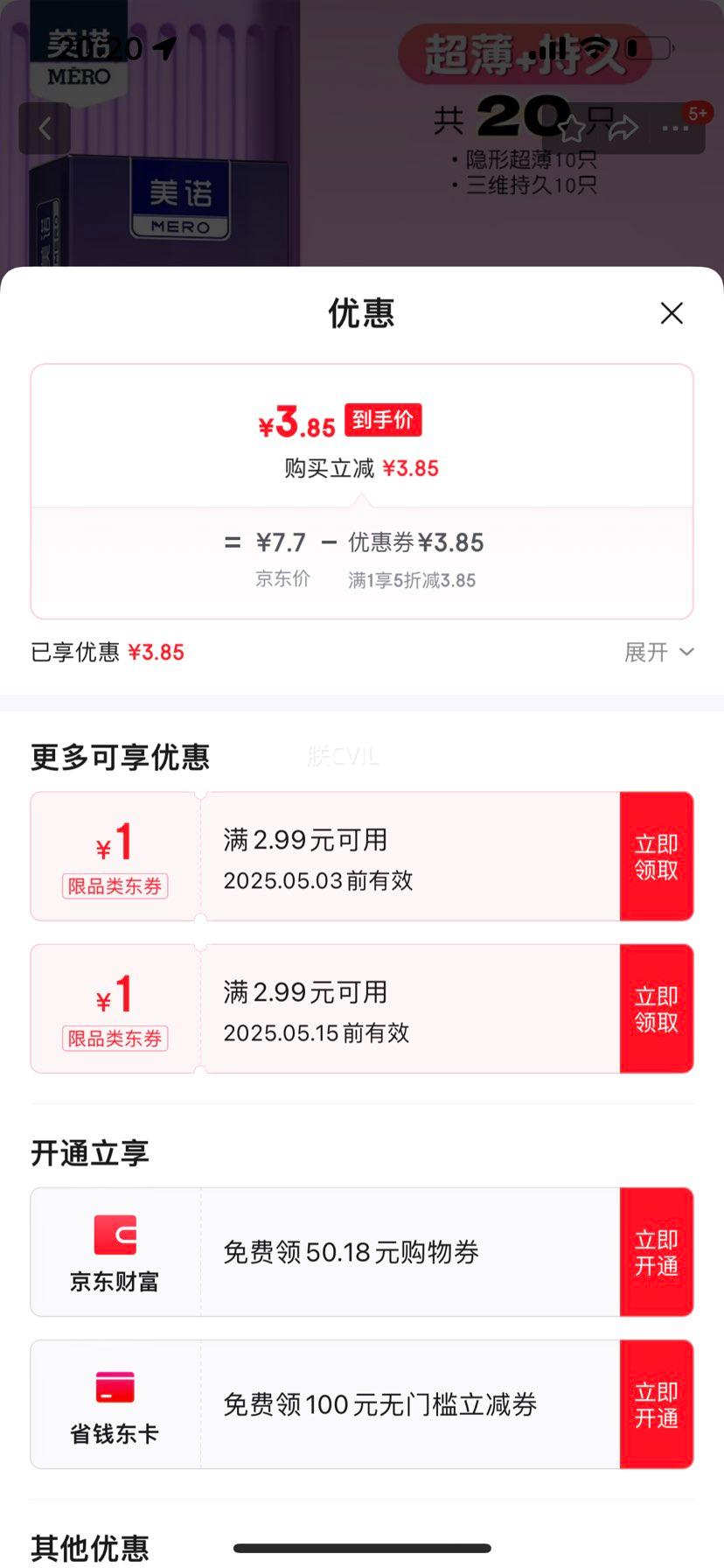Claim the ¥1 coupon valid before 2025.05.15

657,1009
